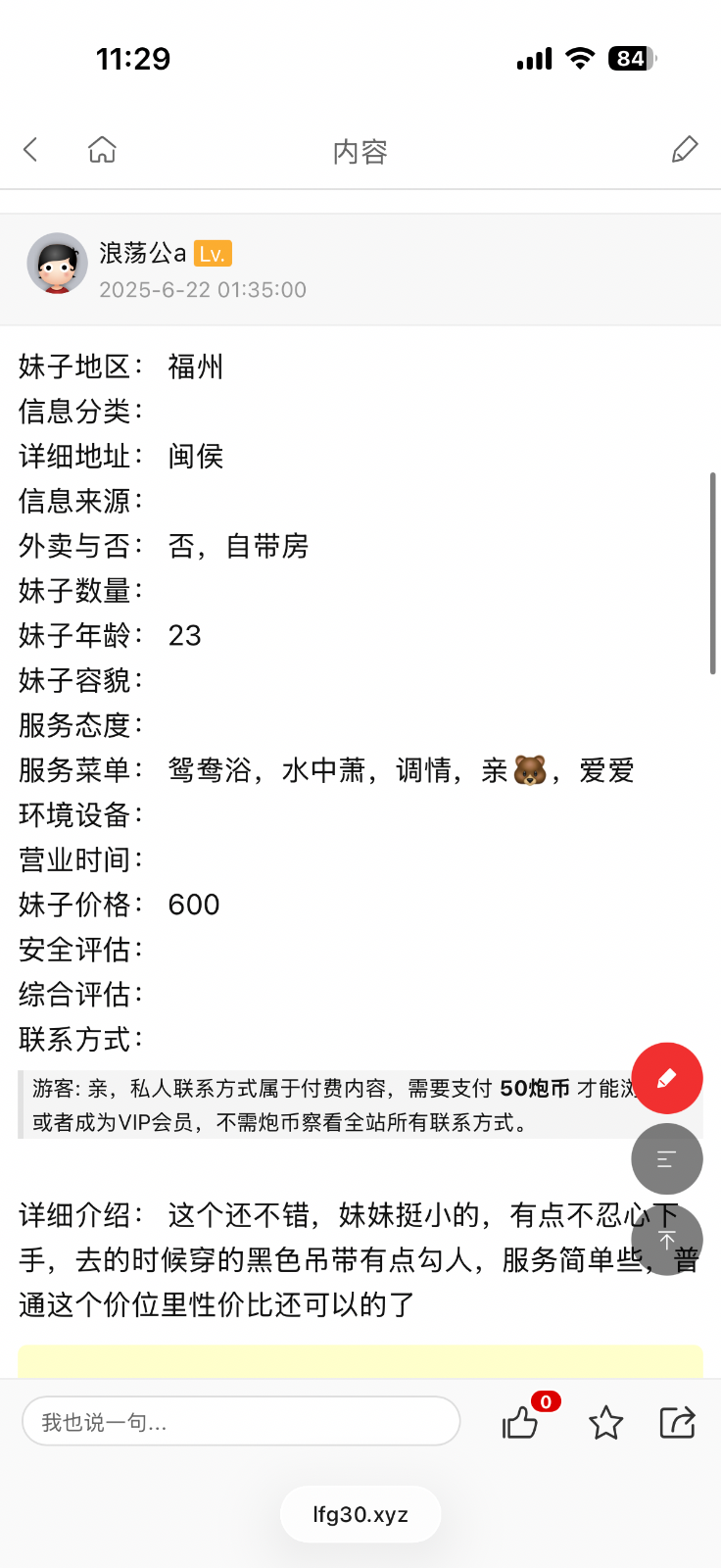721x1568 pixels.
Task: Go back to the previous page
Action: click(31, 150)
